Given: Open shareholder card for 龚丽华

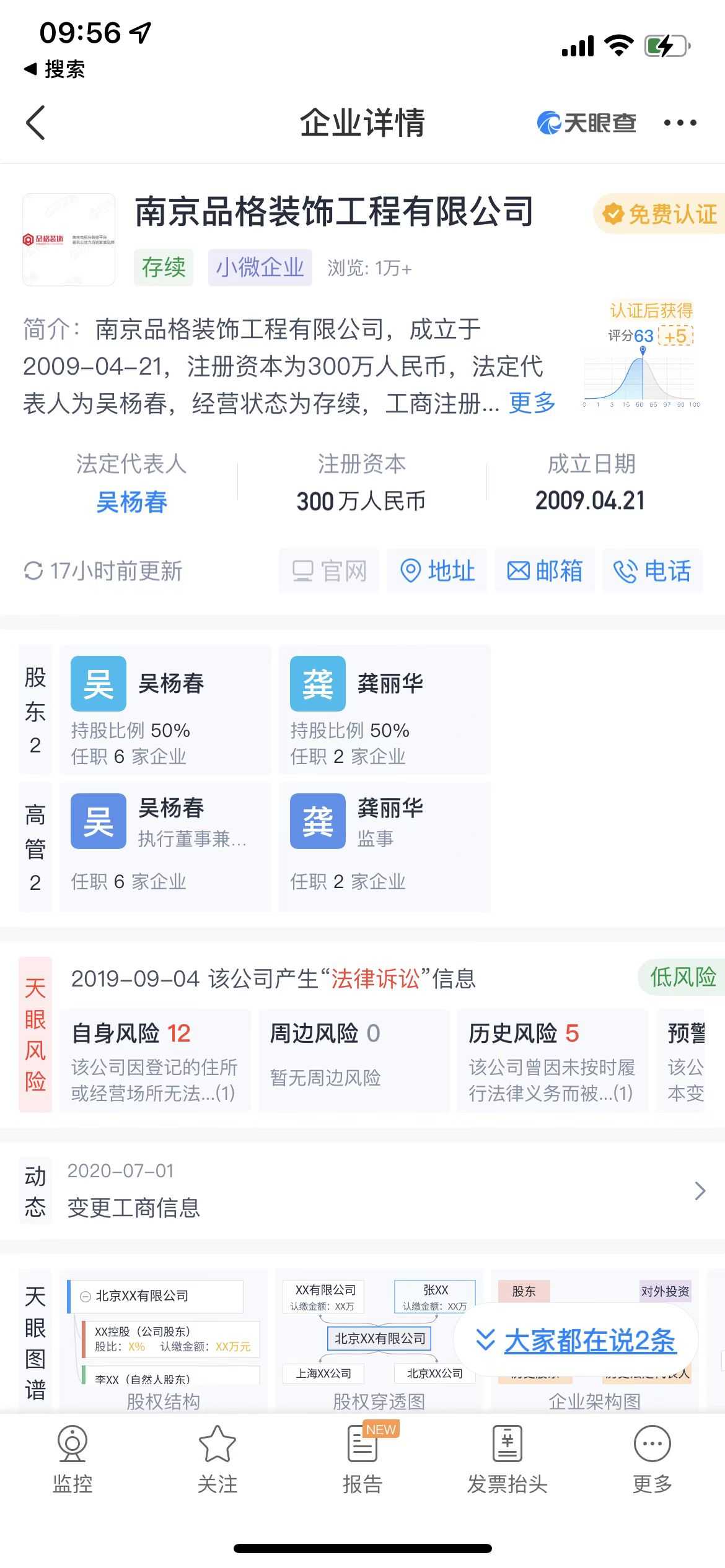Looking at the screenshot, I should pos(384,710).
